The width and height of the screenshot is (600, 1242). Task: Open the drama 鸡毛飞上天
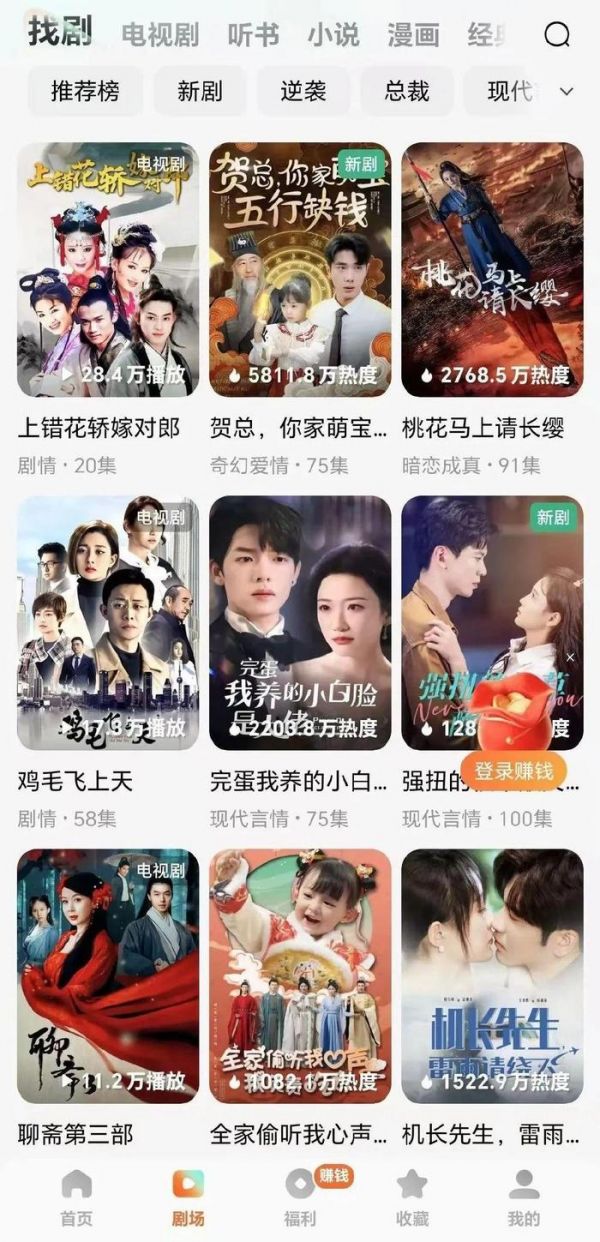(108, 622)
